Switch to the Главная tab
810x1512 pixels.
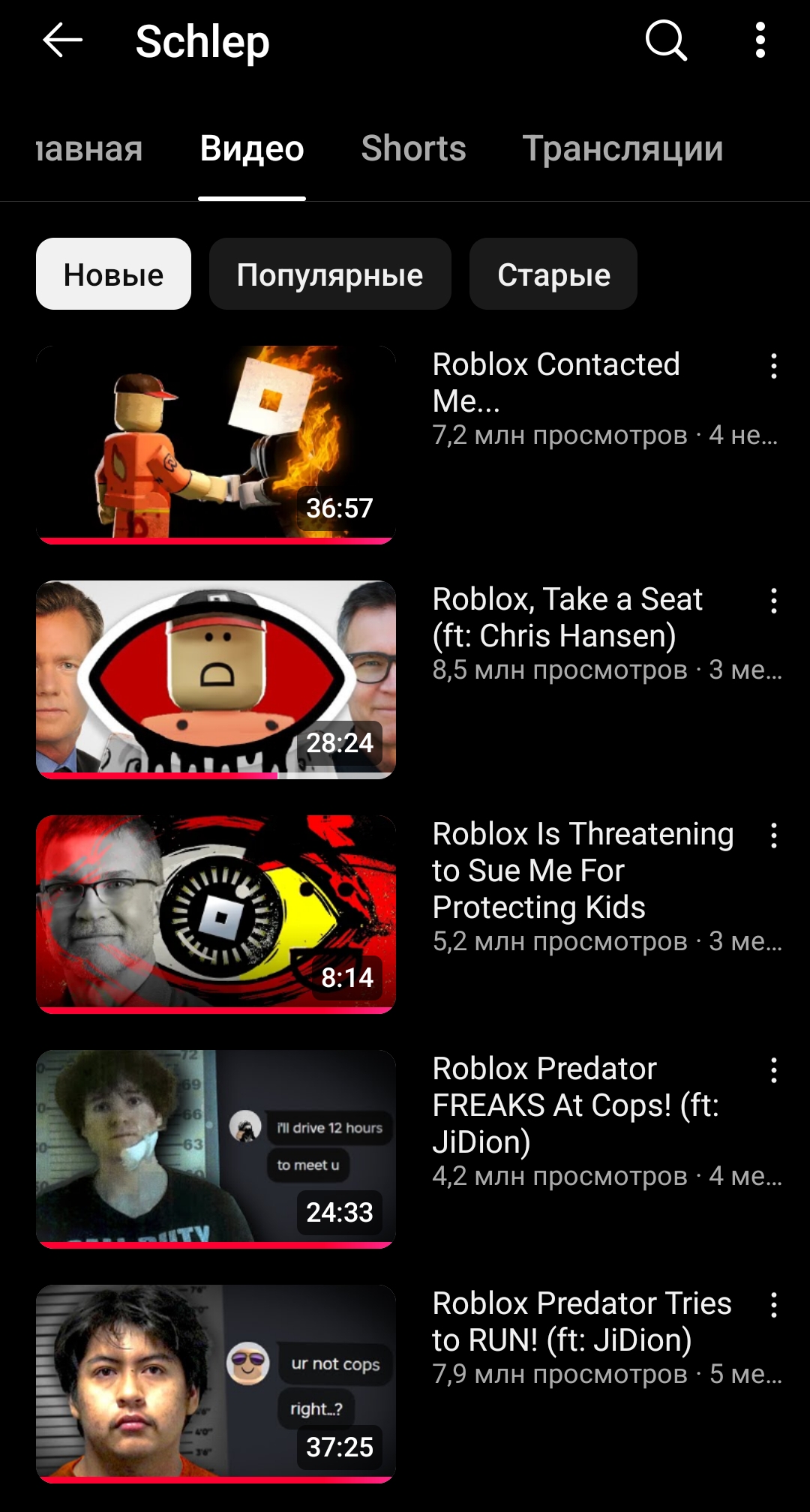point(89,148)
